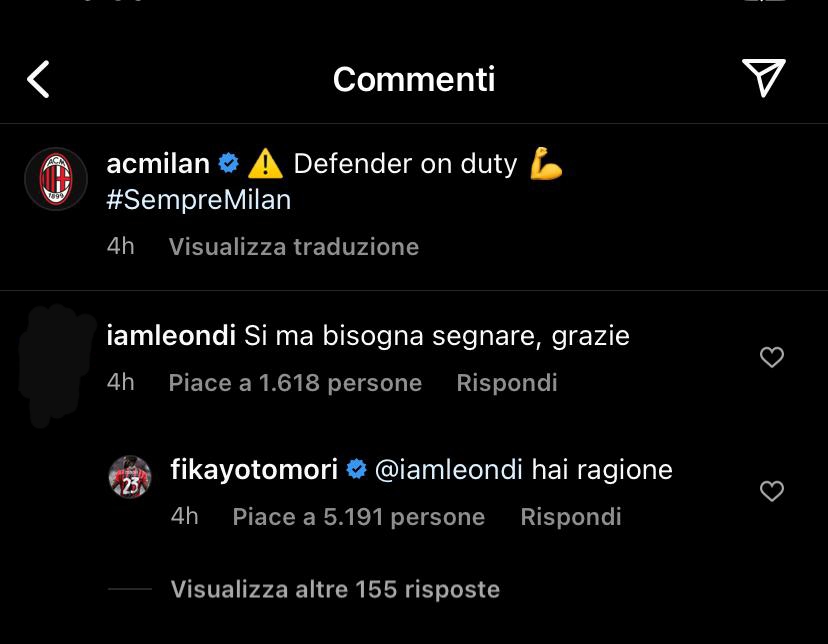
Task: Open fikayotomori's profile picture
Action: (x=130, y=477)
